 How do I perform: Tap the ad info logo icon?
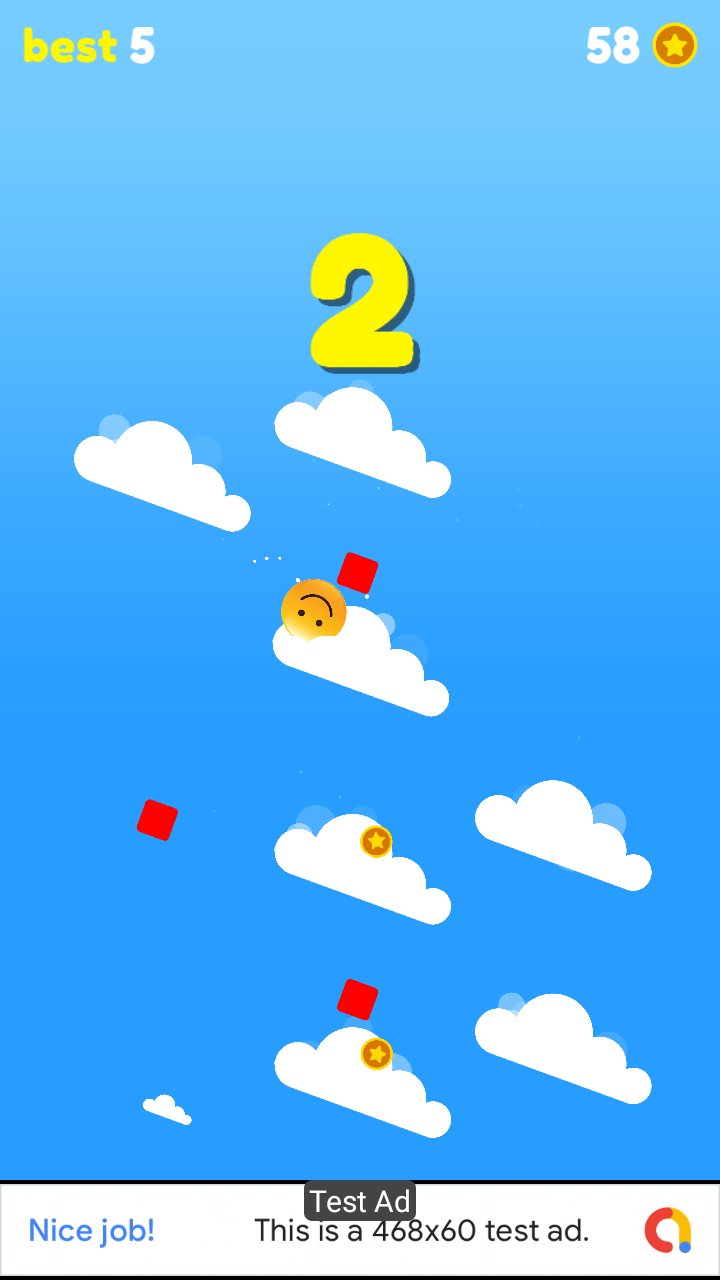click(x=667, y=1230)
